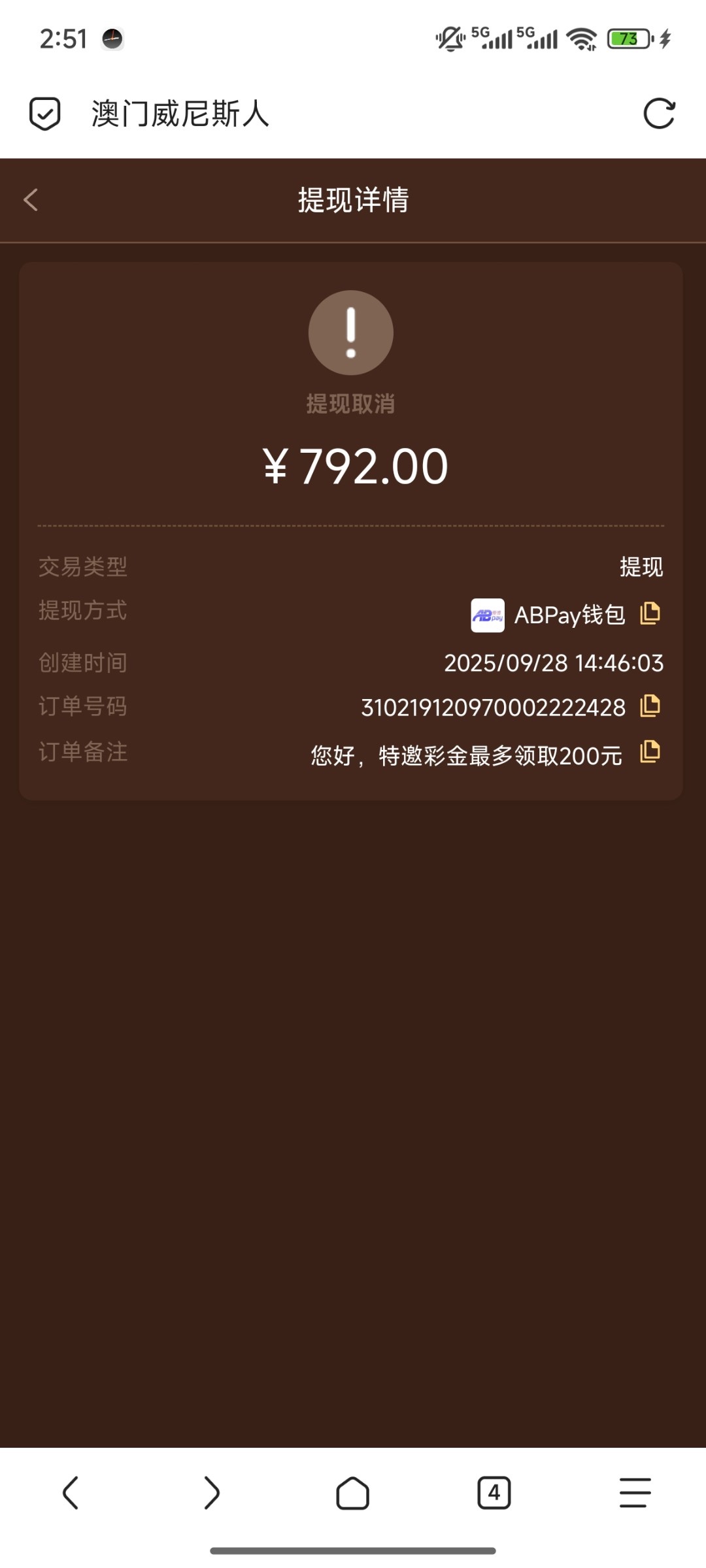Go forward in the browser toolbar

tap(211, 1493)
